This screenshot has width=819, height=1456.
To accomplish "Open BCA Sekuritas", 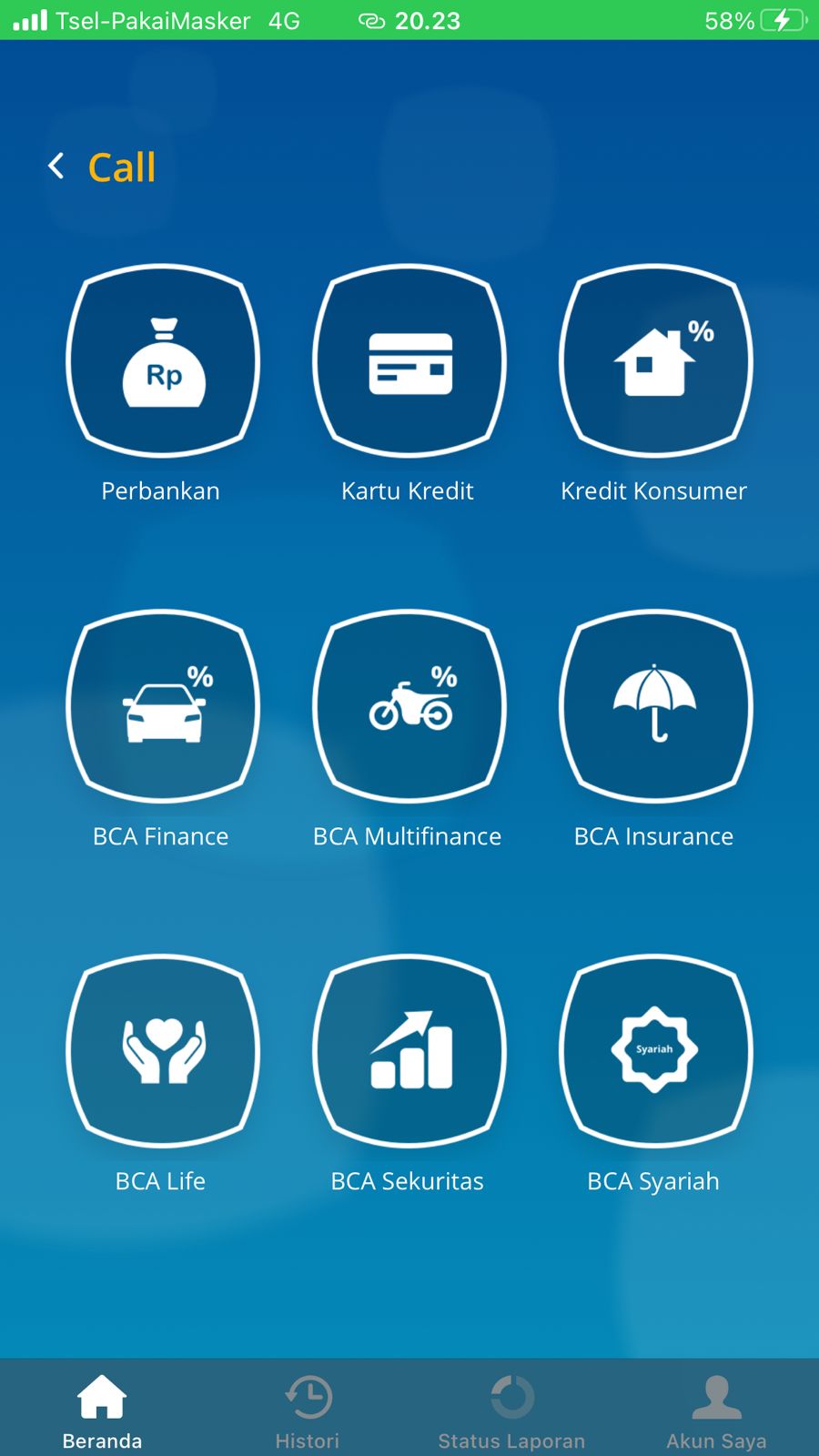I will pyautogui.click(x=409, y=1051).
